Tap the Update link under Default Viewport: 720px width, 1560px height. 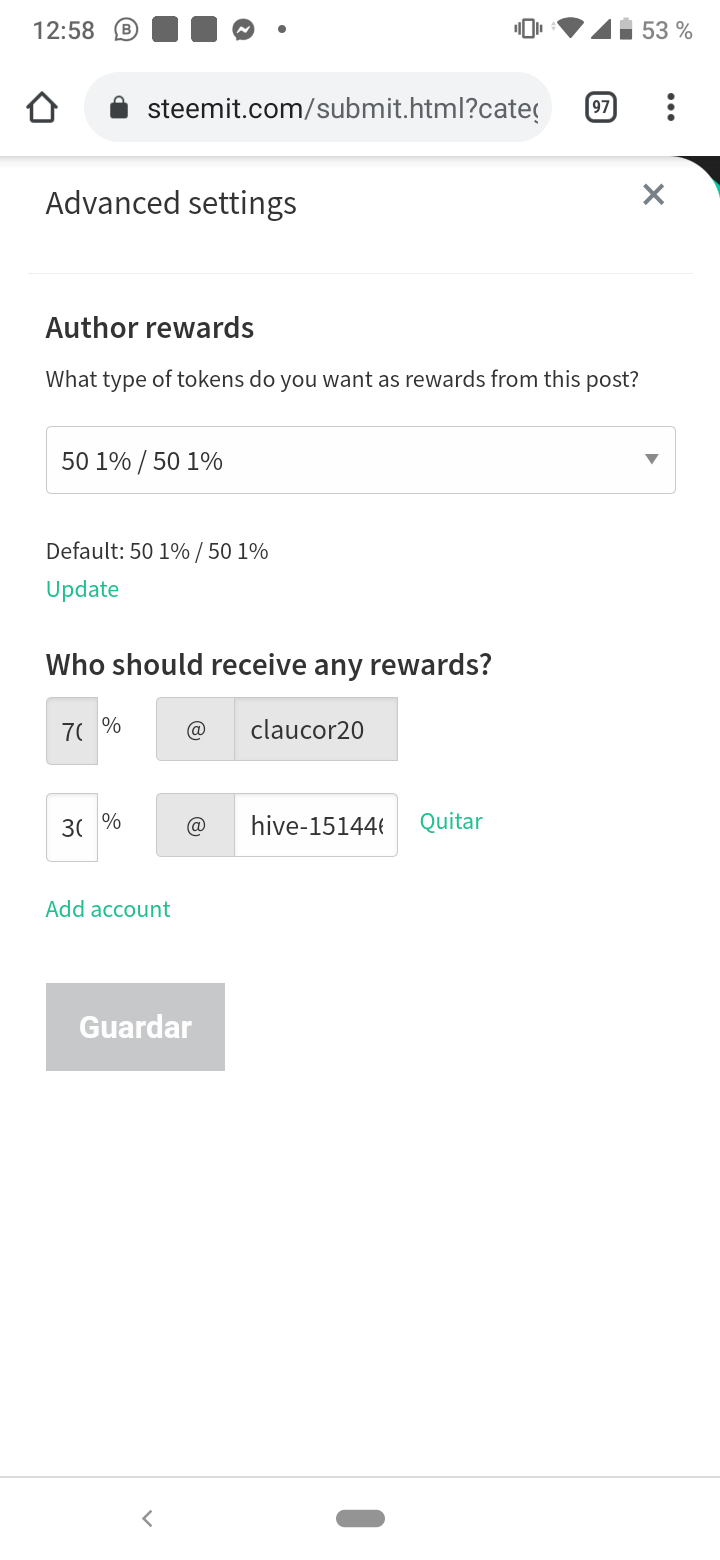[x=82, y=589]
